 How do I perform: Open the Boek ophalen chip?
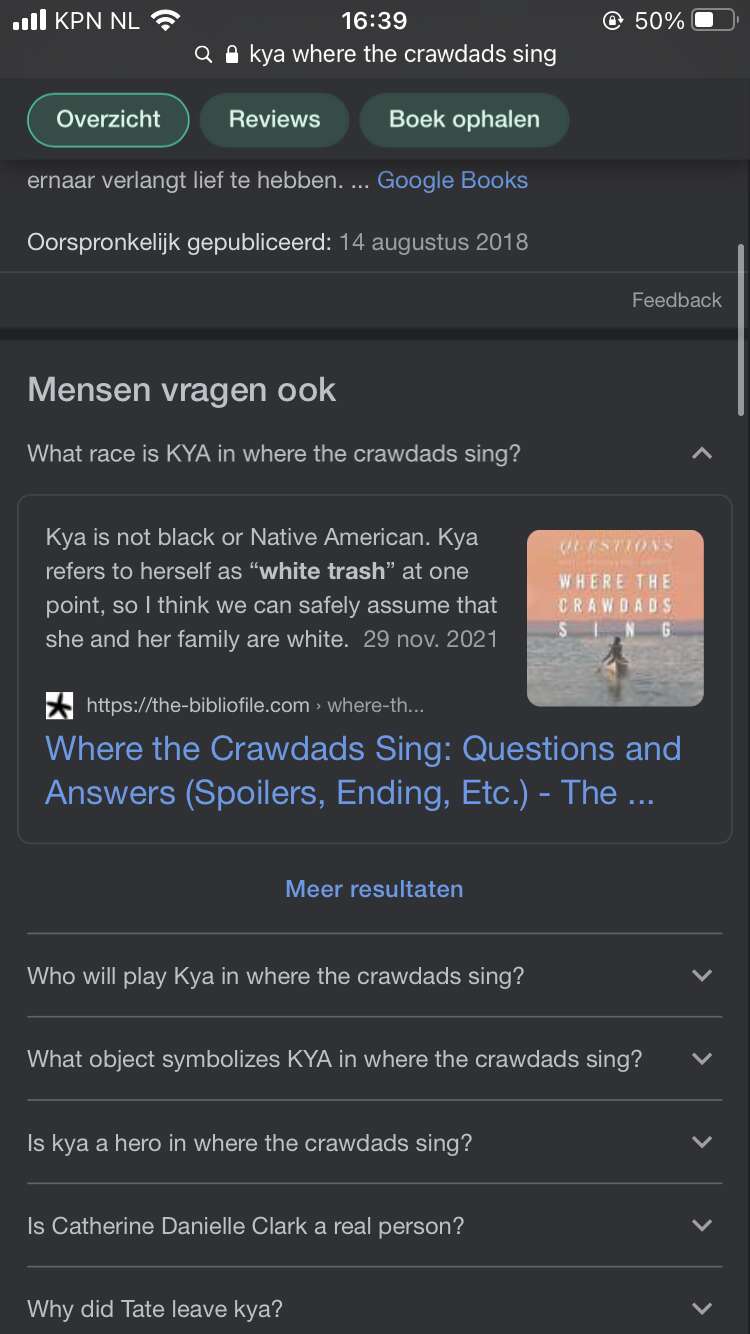pos(464,120)
